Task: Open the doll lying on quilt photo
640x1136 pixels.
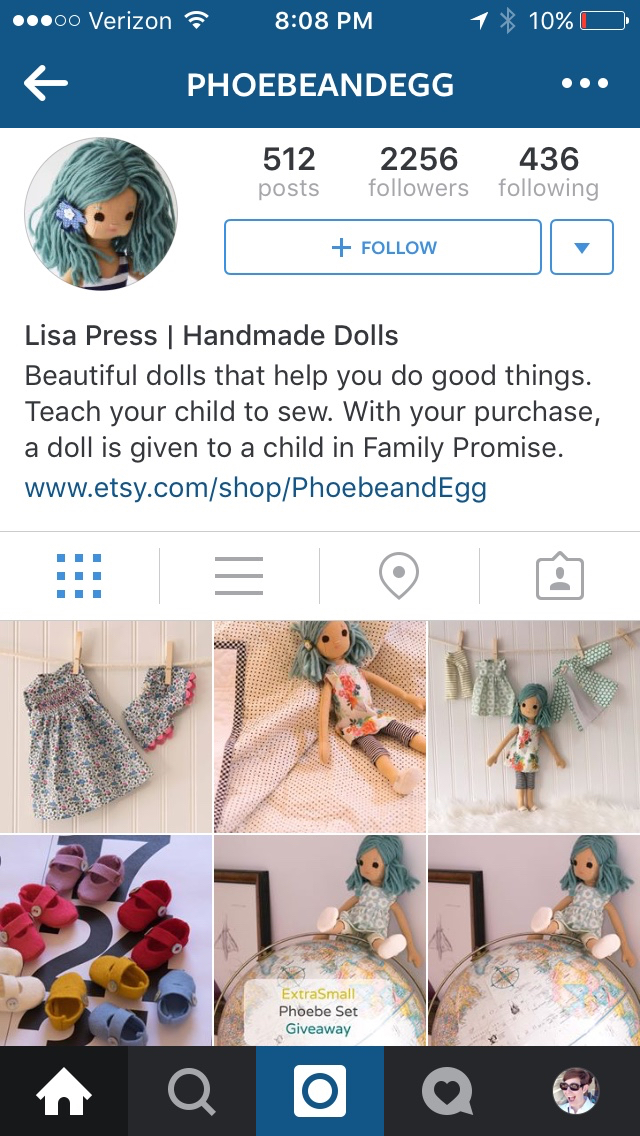Action: (319, 726)
